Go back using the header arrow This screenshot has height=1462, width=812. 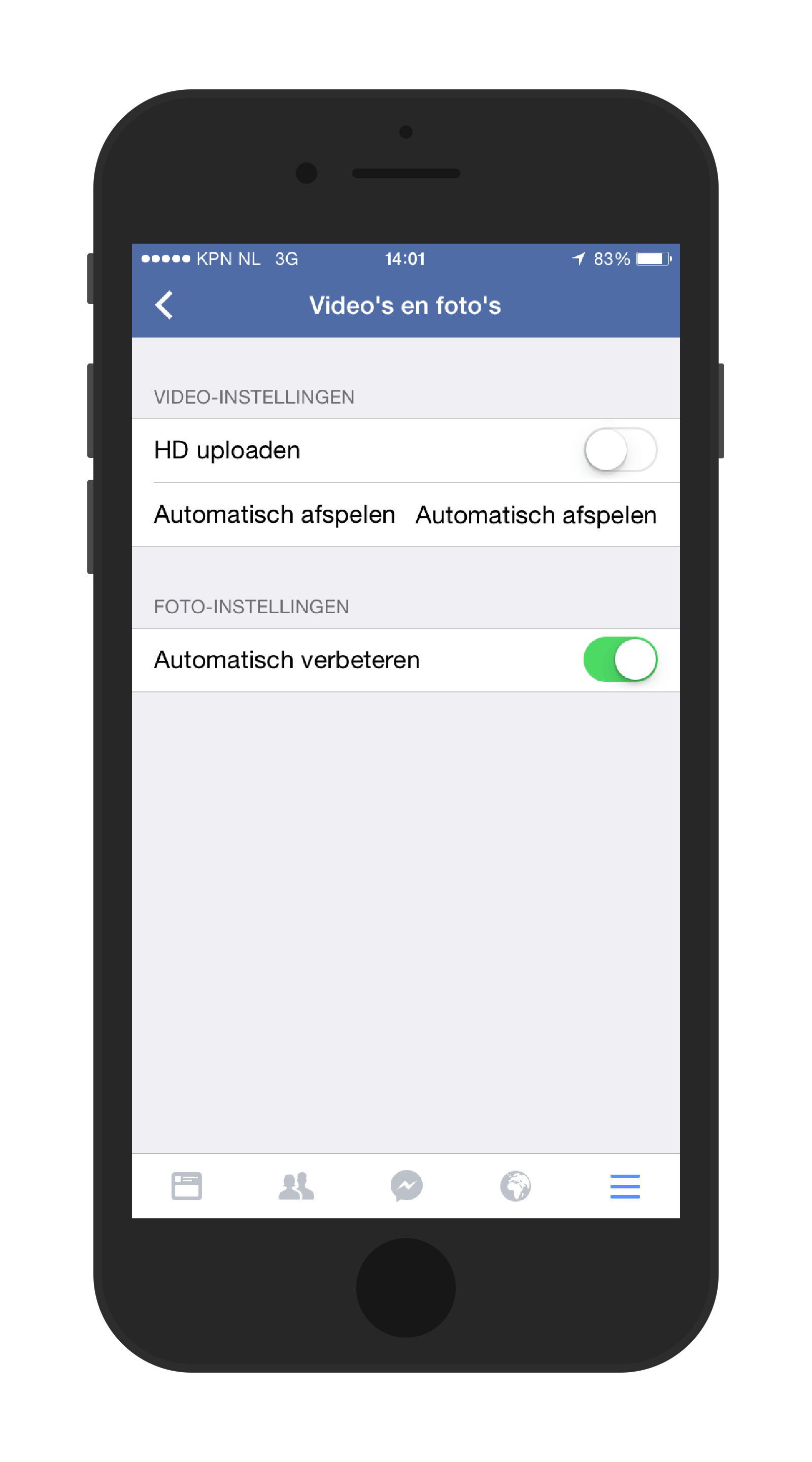coord(164,305)
